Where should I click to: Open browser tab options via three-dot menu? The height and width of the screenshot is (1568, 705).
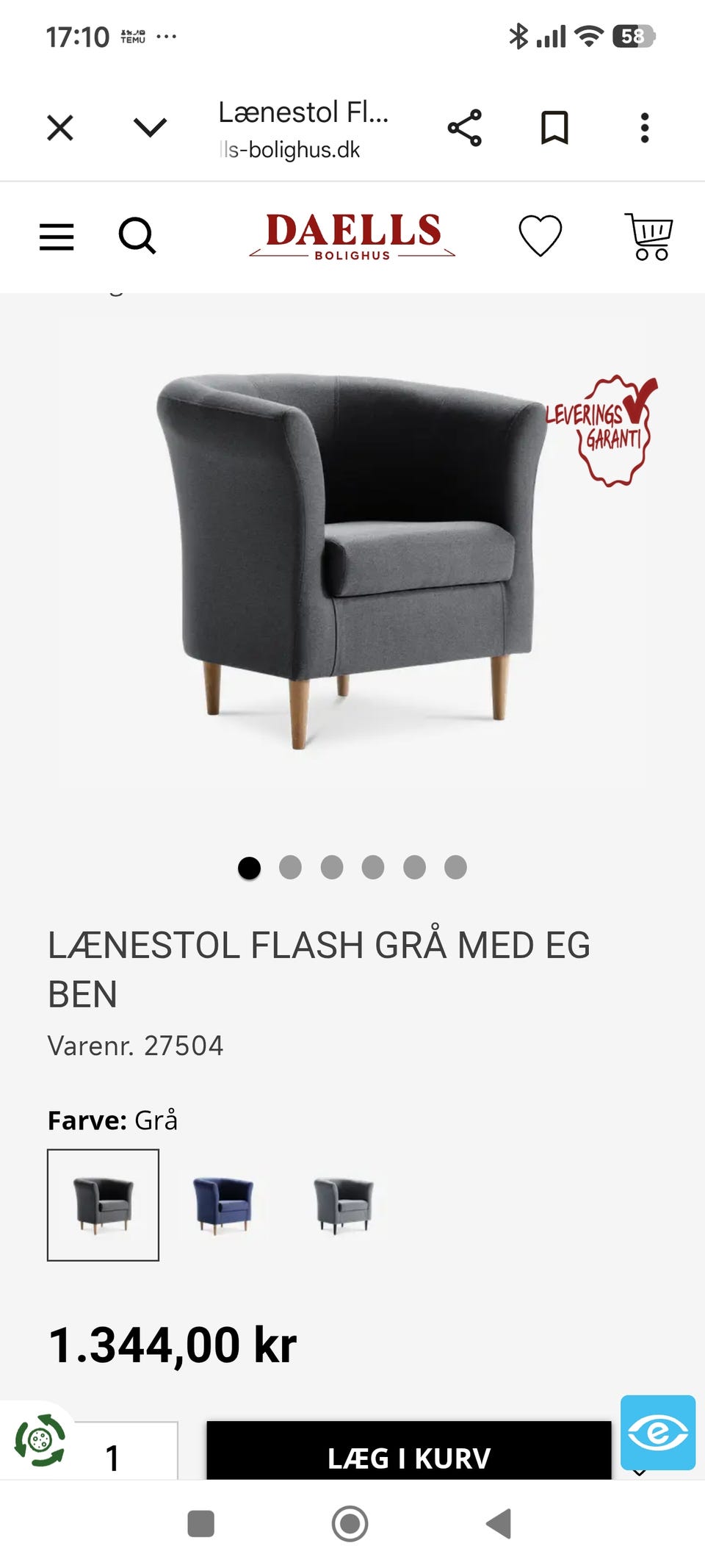pos(644,126)
